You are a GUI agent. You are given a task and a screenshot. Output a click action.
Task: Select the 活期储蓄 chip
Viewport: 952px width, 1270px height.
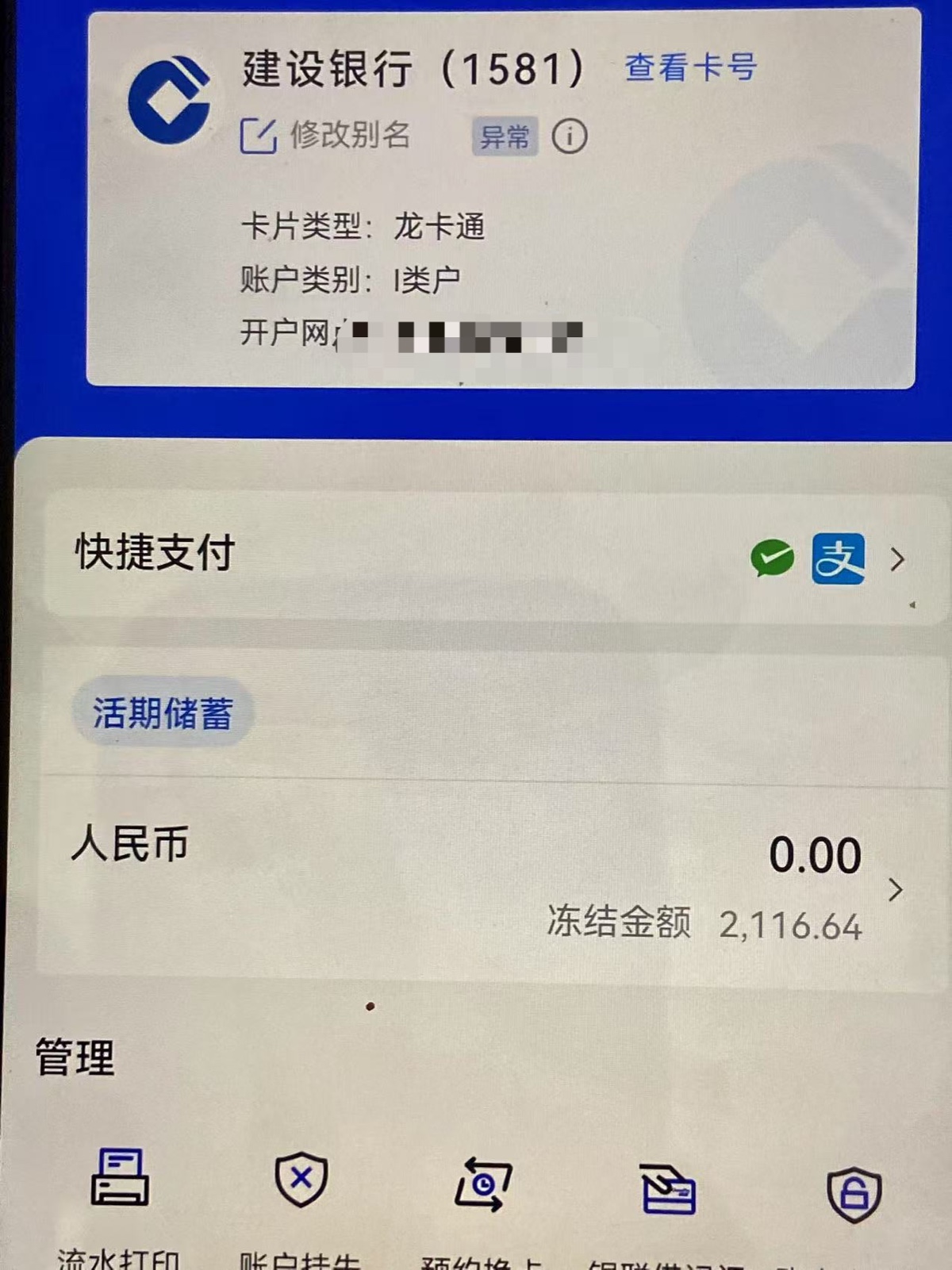[163, 712]
